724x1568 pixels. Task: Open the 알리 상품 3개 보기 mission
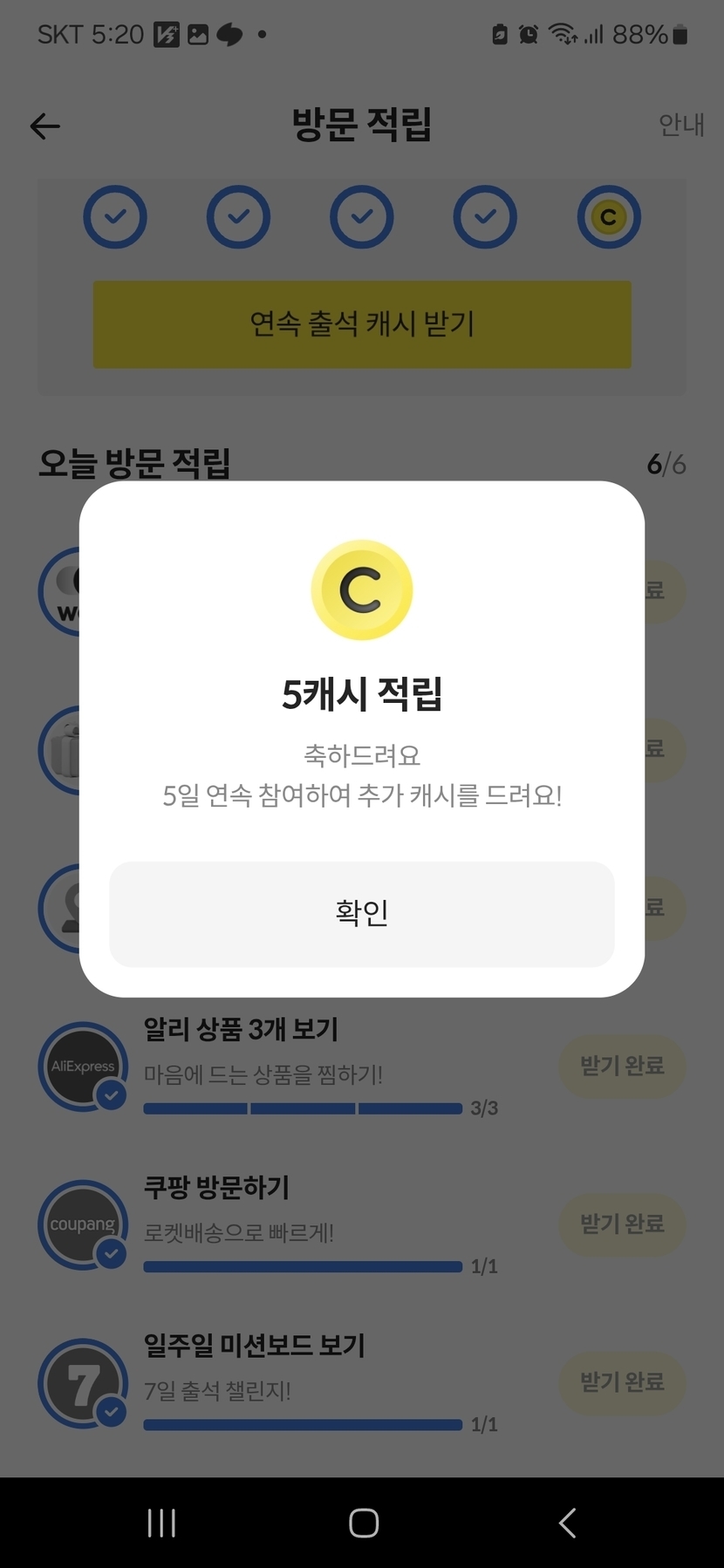pos(241,1030)
